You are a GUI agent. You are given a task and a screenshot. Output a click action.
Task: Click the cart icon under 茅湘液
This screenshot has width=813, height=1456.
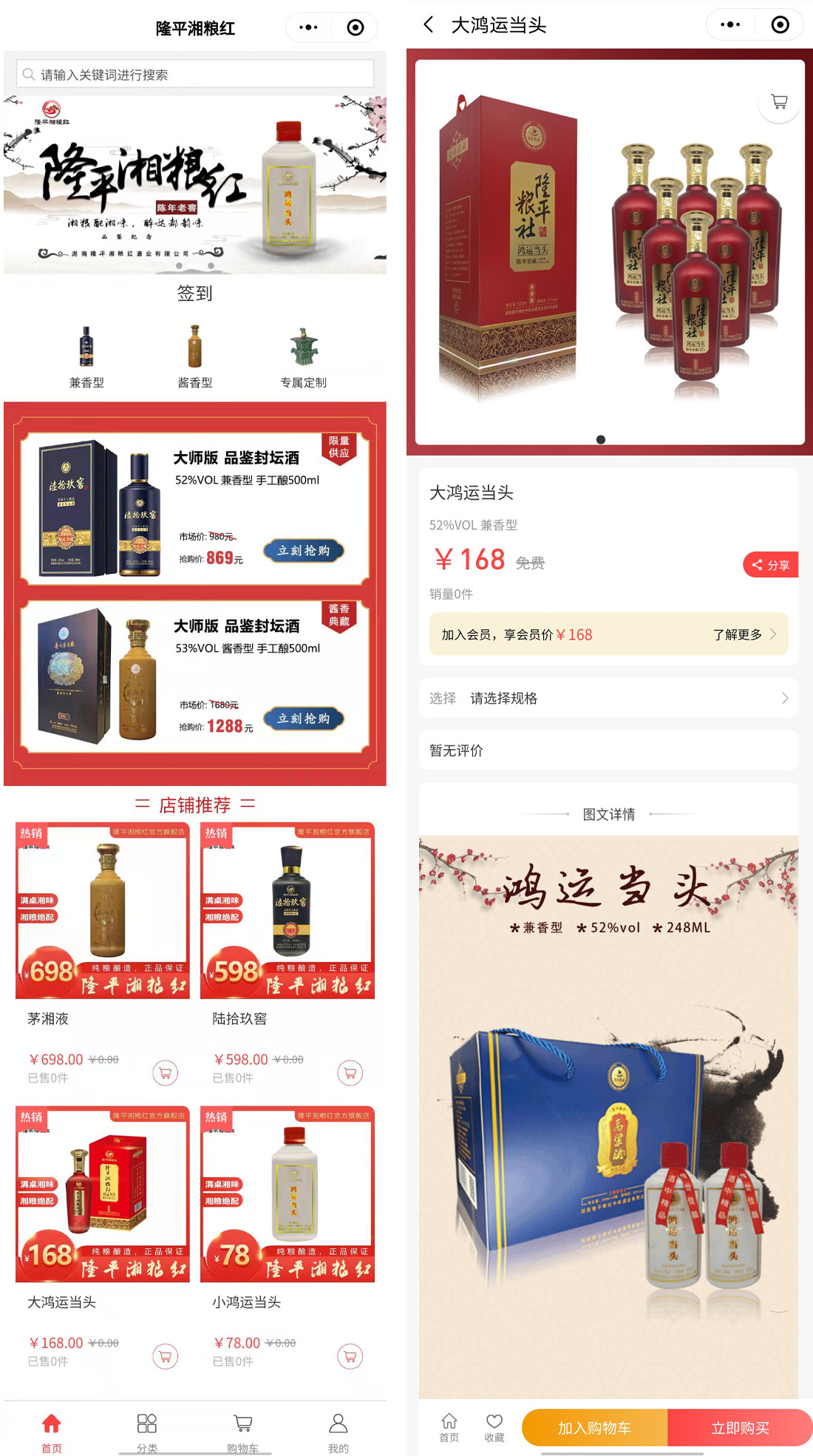click(x=166, y=1072)
